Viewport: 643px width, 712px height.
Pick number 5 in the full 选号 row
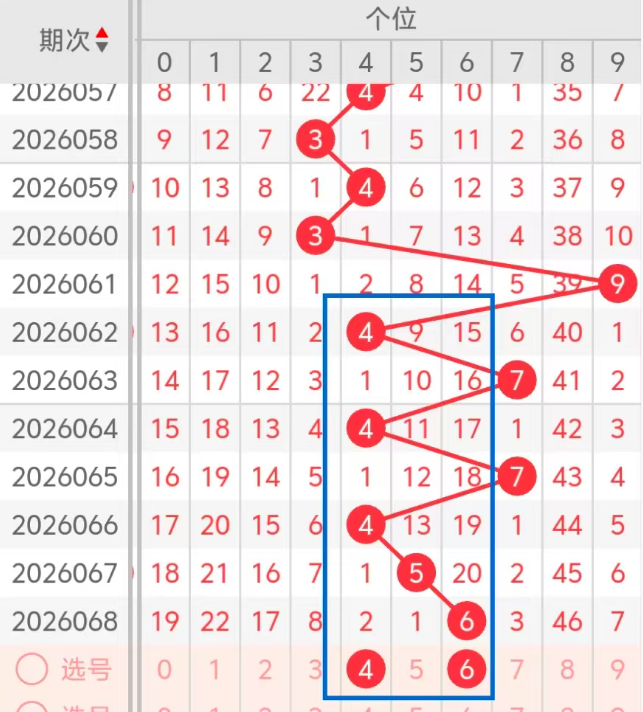tap(416, 669)
